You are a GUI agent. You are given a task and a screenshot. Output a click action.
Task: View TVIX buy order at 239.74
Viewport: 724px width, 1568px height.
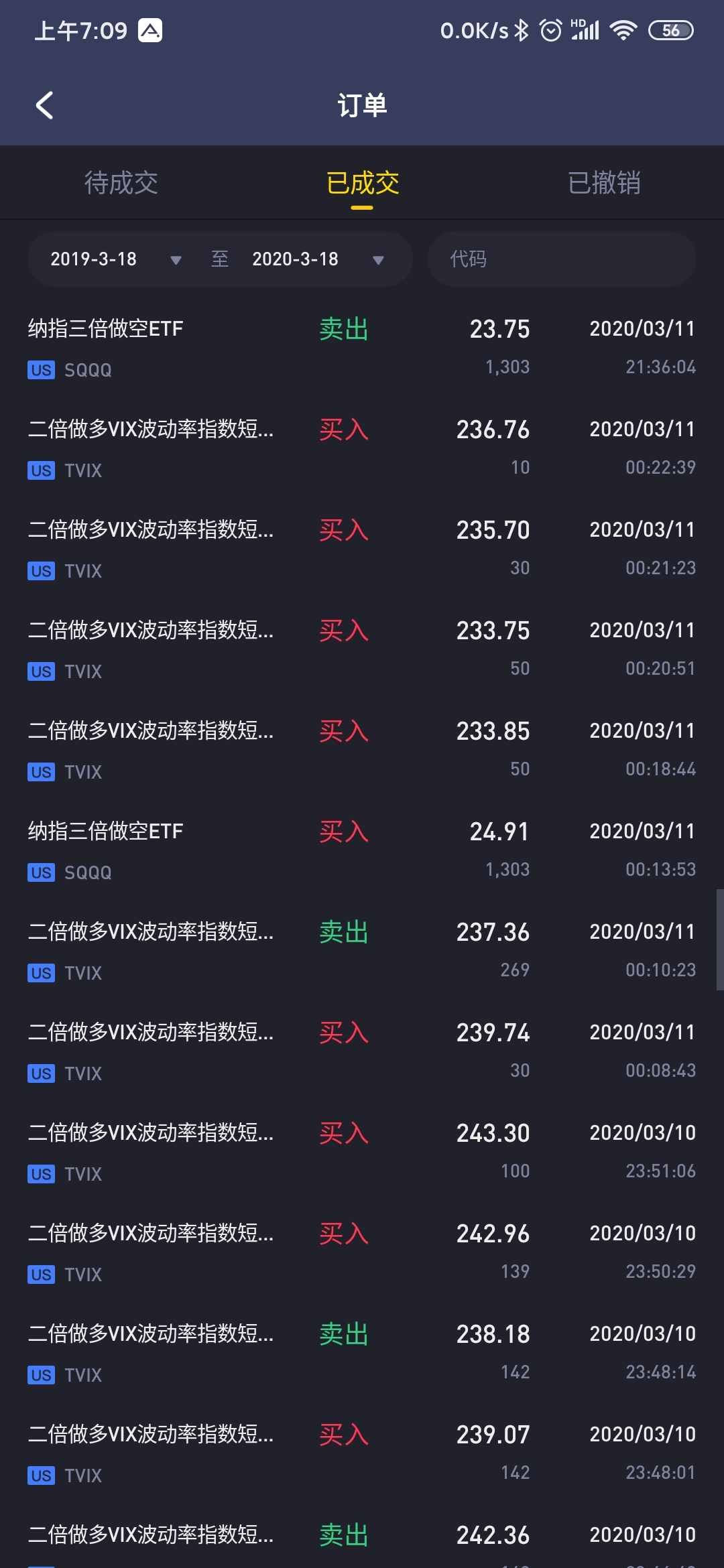click(x=362, y=1051)
